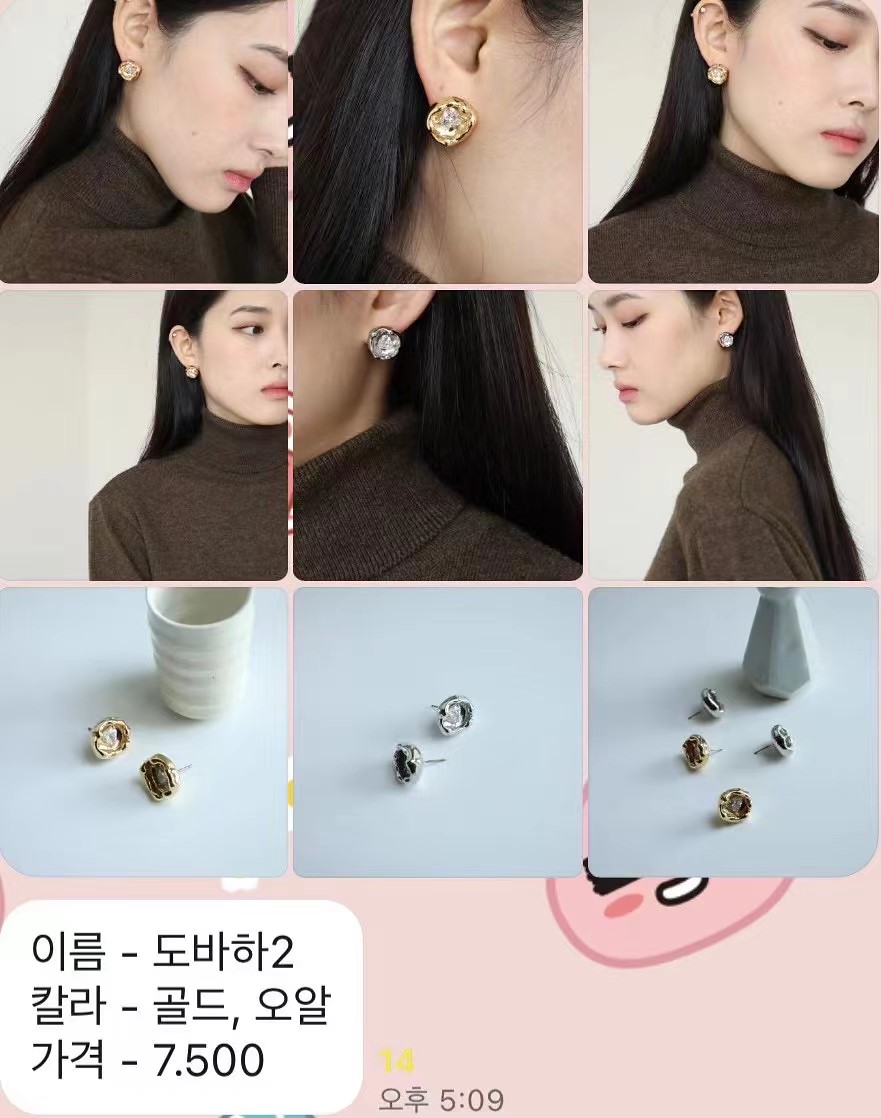This screenshot has width=881, height=1118.
Task: View photo of model glancing sideways, hair behind ear
Action: [143, 435]
